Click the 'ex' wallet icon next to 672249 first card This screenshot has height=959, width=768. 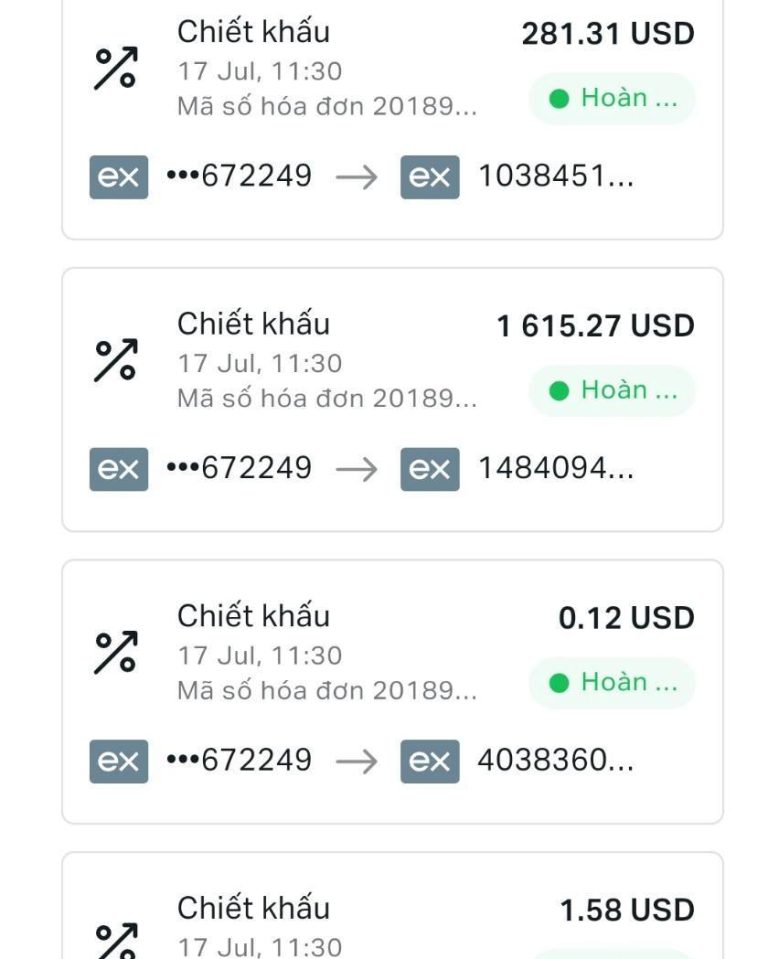pyautogui.click(x=117, y=176)
